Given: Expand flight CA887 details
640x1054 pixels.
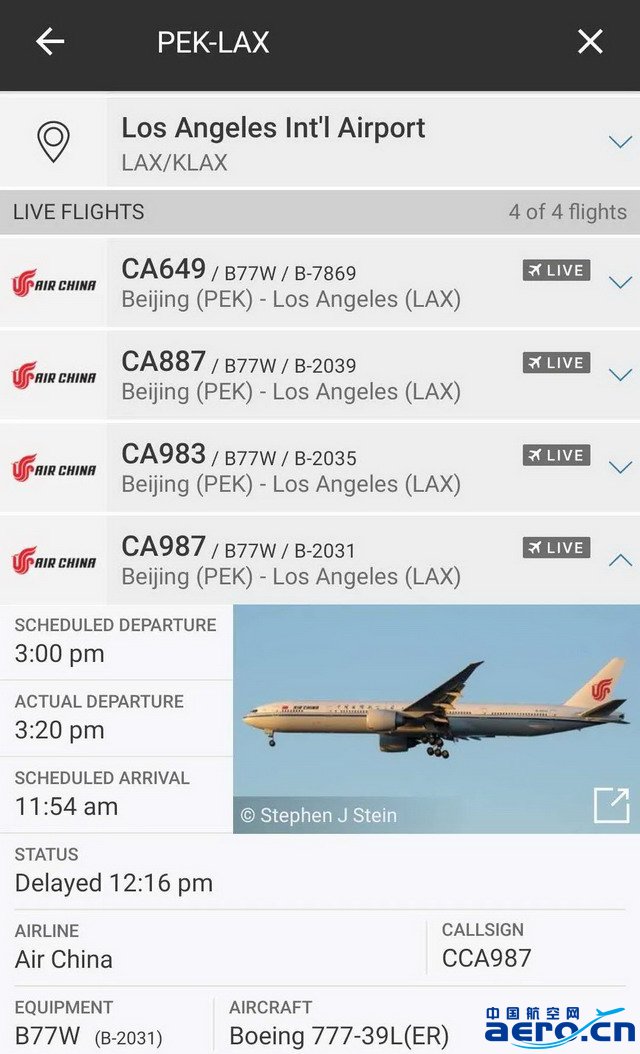Looking at the screenshot, I should 620,375.
